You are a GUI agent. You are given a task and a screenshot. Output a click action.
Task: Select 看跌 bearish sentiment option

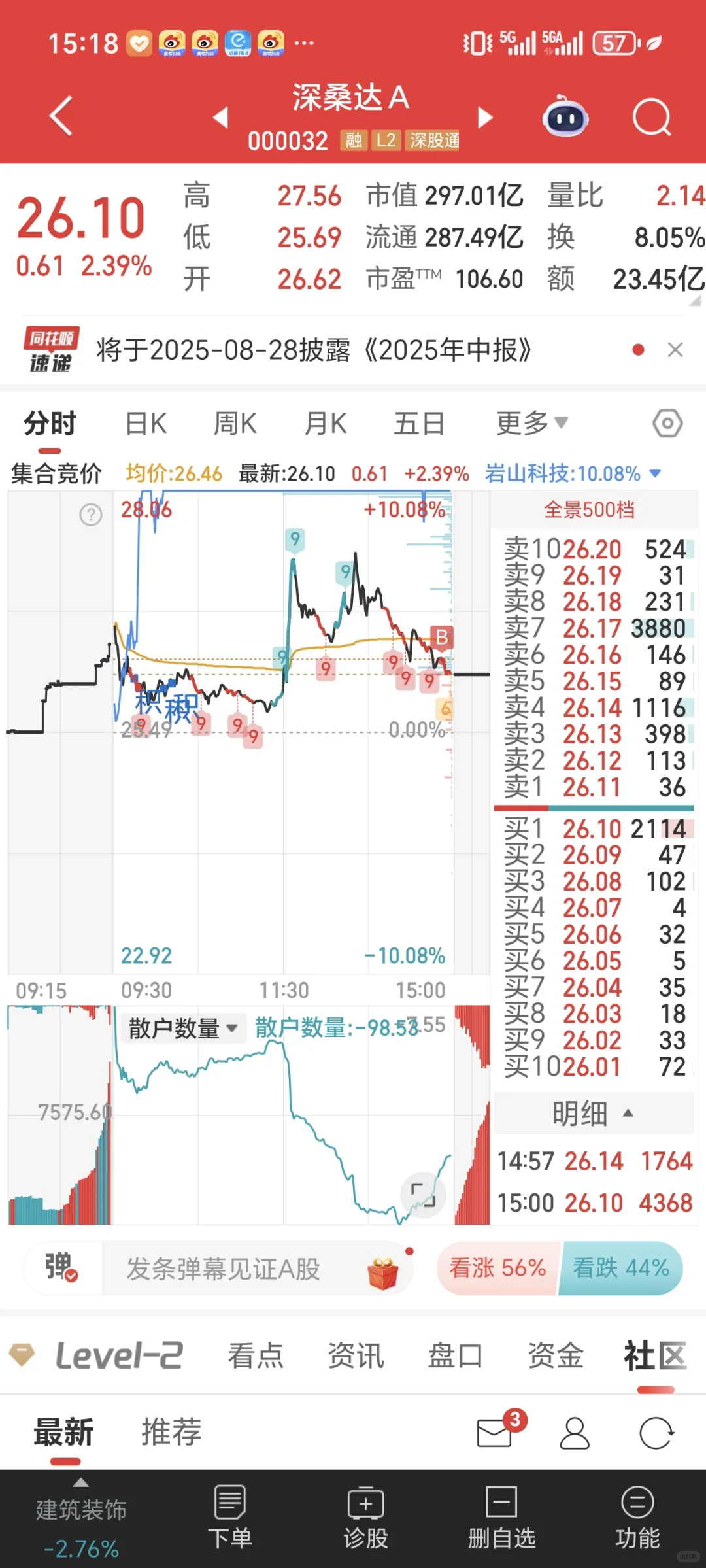[621, 1269]
